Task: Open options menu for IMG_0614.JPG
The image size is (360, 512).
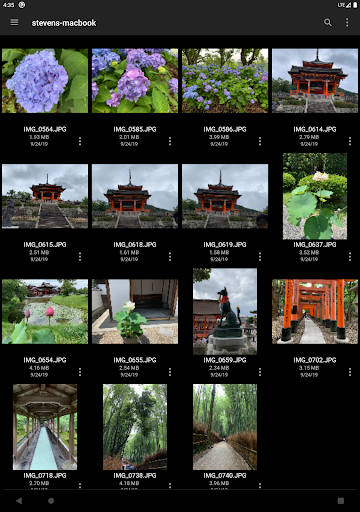Action: pos(350,141)
